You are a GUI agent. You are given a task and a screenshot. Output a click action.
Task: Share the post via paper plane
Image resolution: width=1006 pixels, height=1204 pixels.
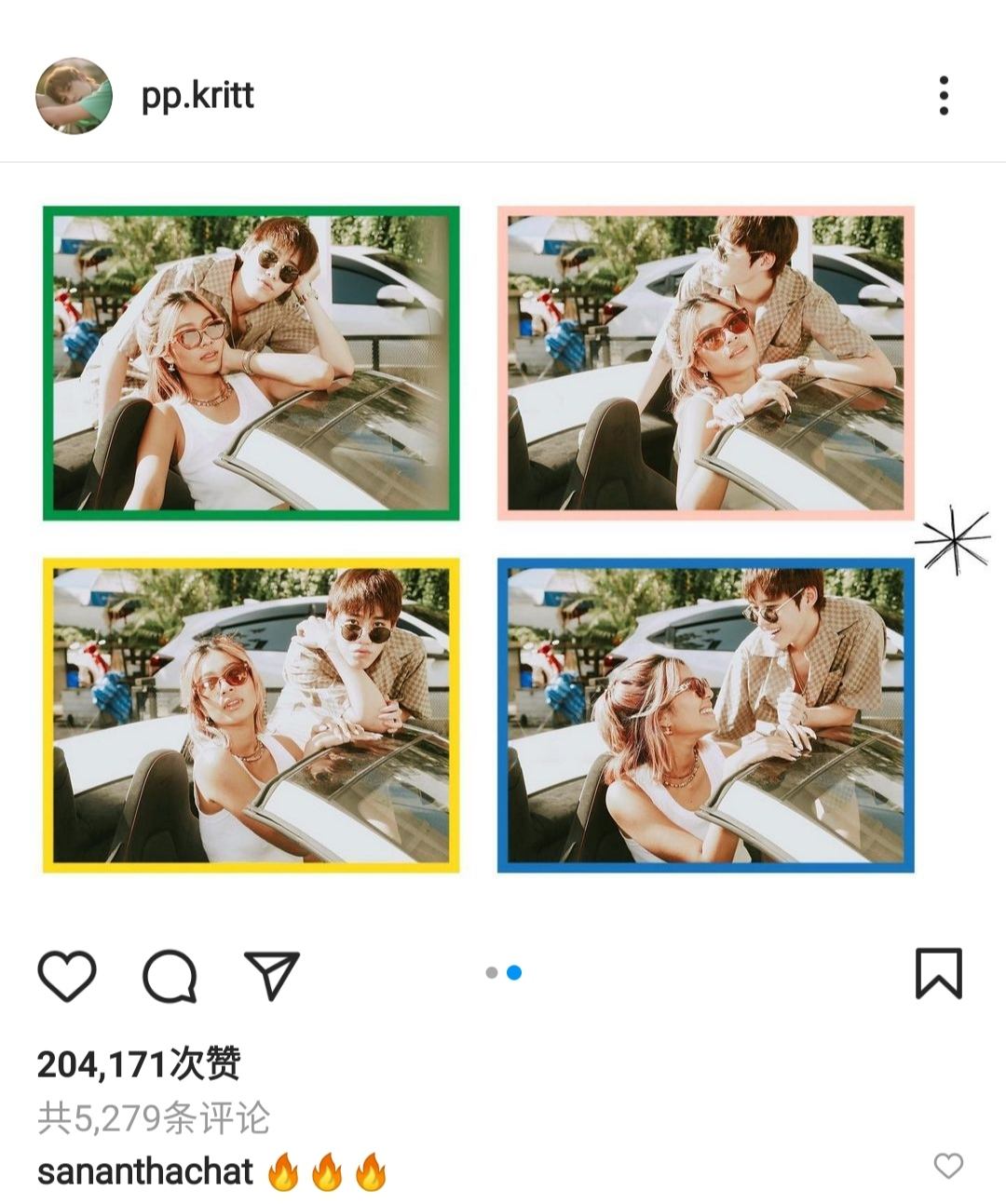click(x=271, y=975)
